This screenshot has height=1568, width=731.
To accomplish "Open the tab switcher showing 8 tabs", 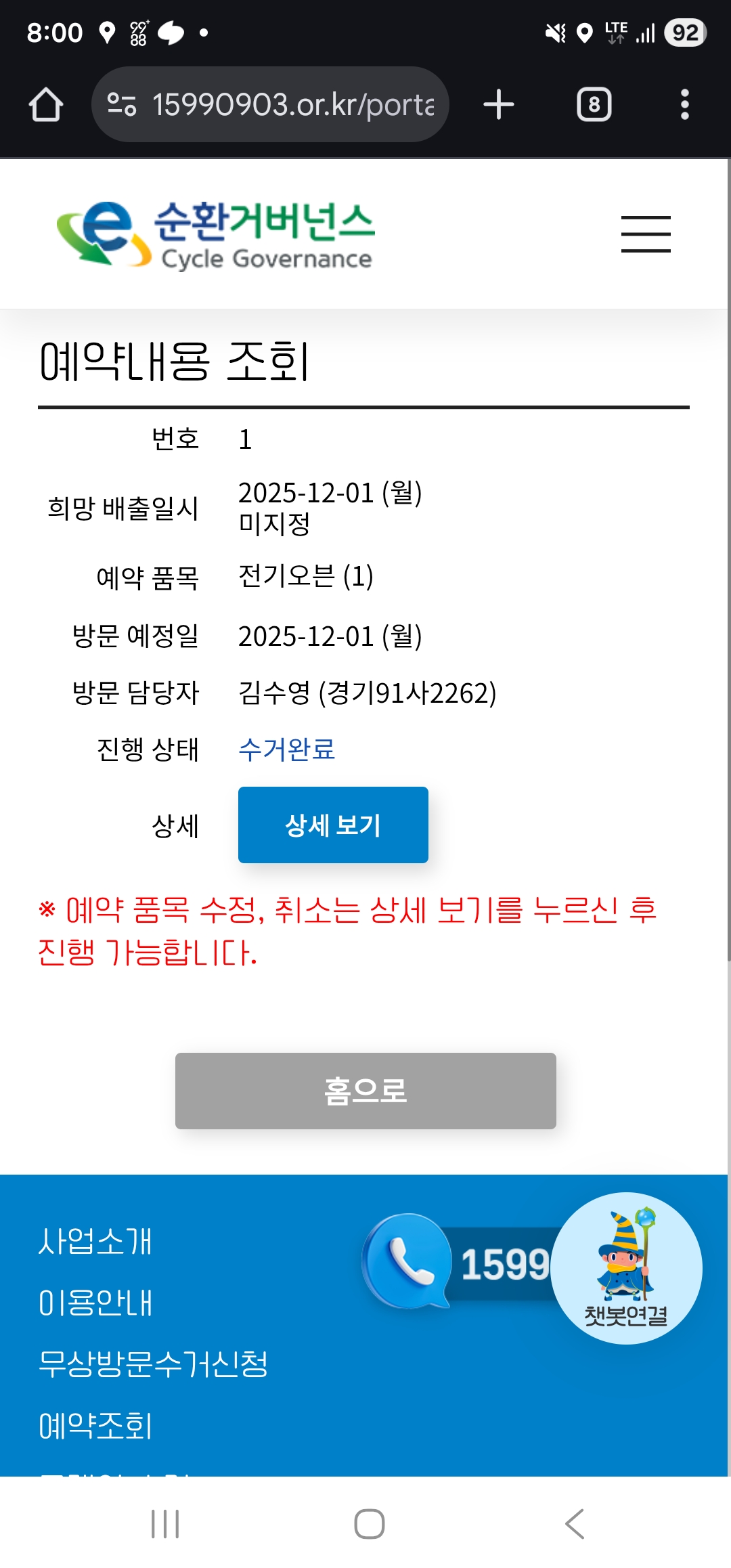I will (x=594, y=105).
